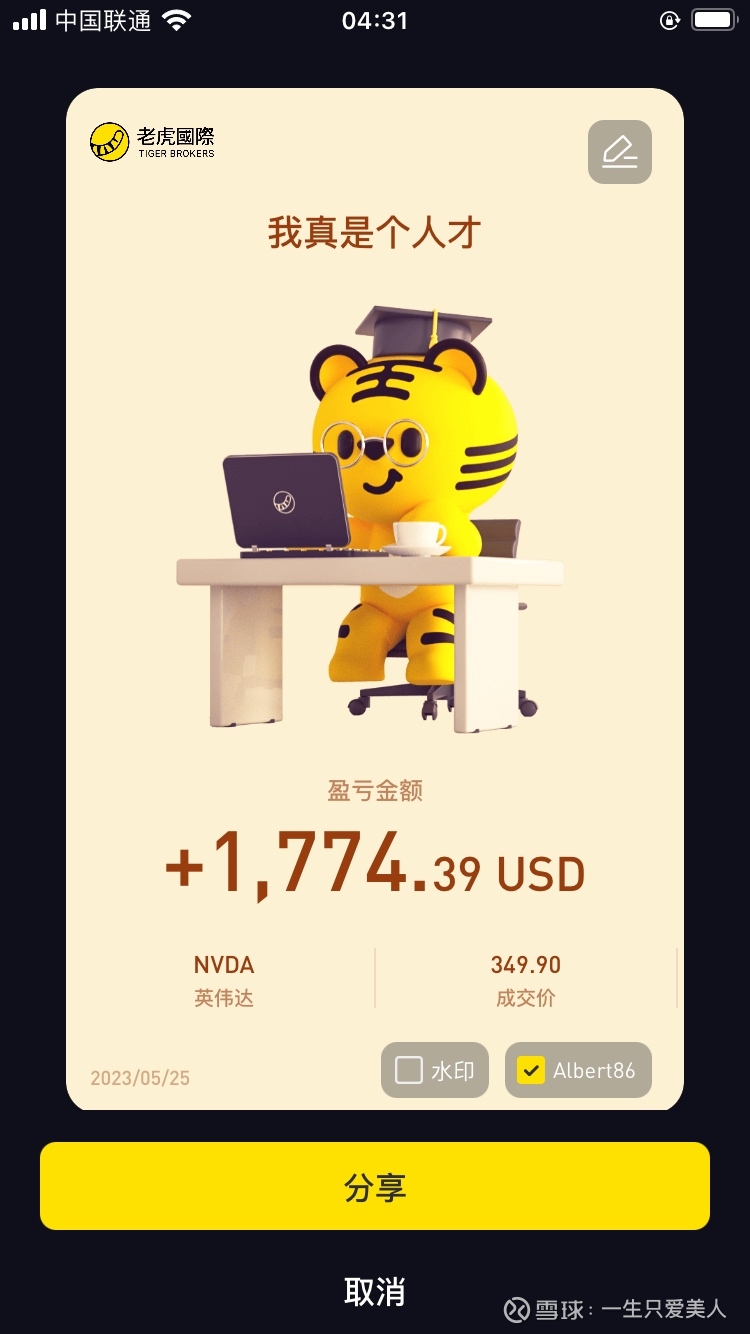Click the Xueqiu watermark logo
Viewport: 750px width, 1334px height.
click(x=515, y=1308)
